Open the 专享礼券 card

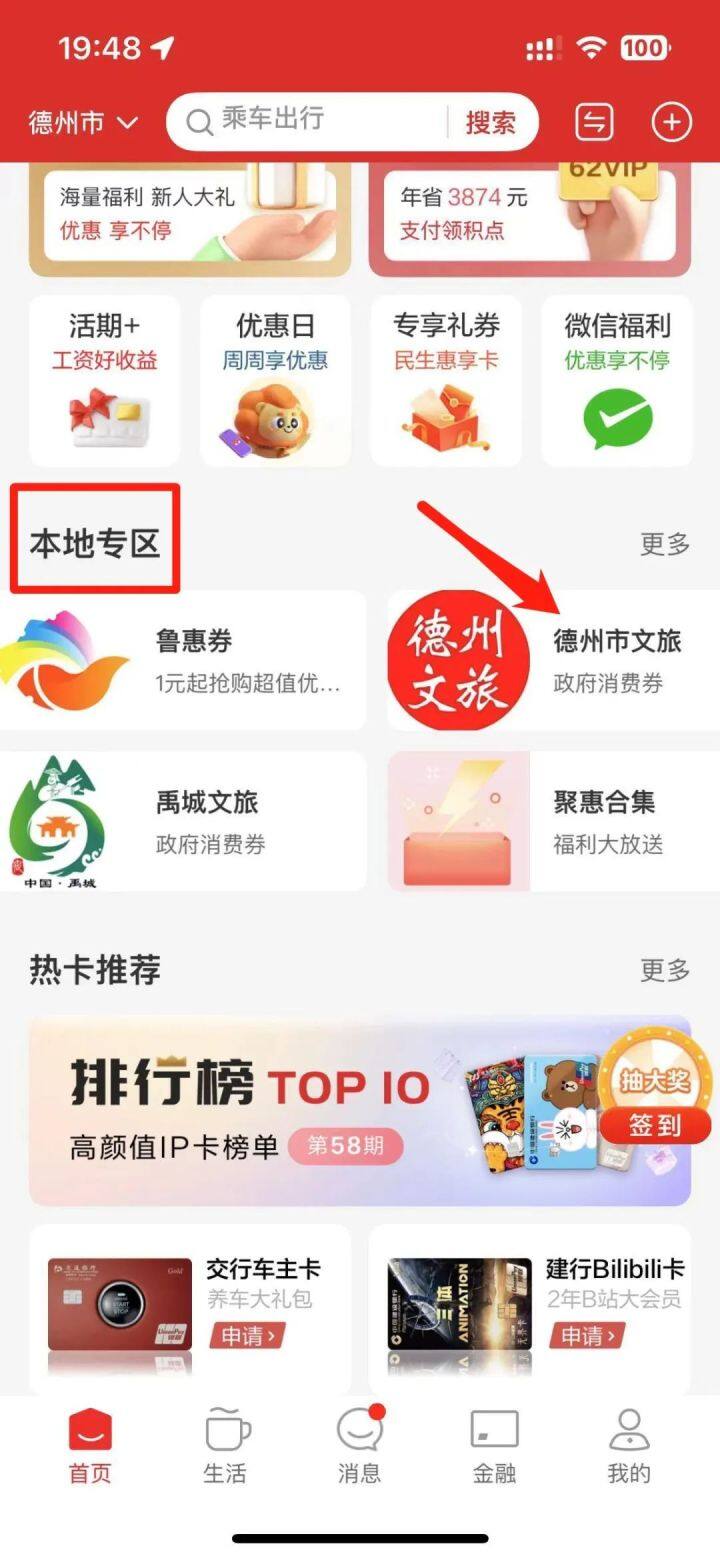coord(446,380)
